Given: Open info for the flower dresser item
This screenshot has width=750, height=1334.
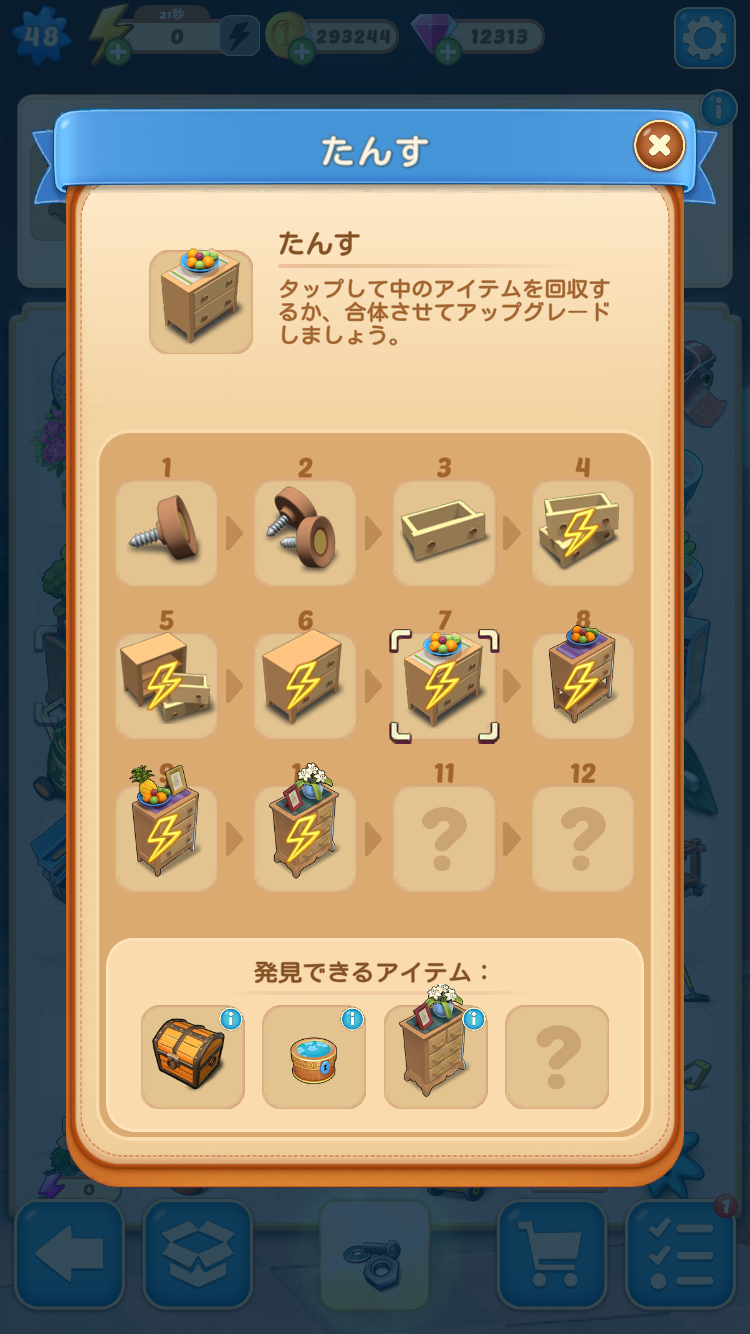Looking at the screenshot, I should point(474,1019).
